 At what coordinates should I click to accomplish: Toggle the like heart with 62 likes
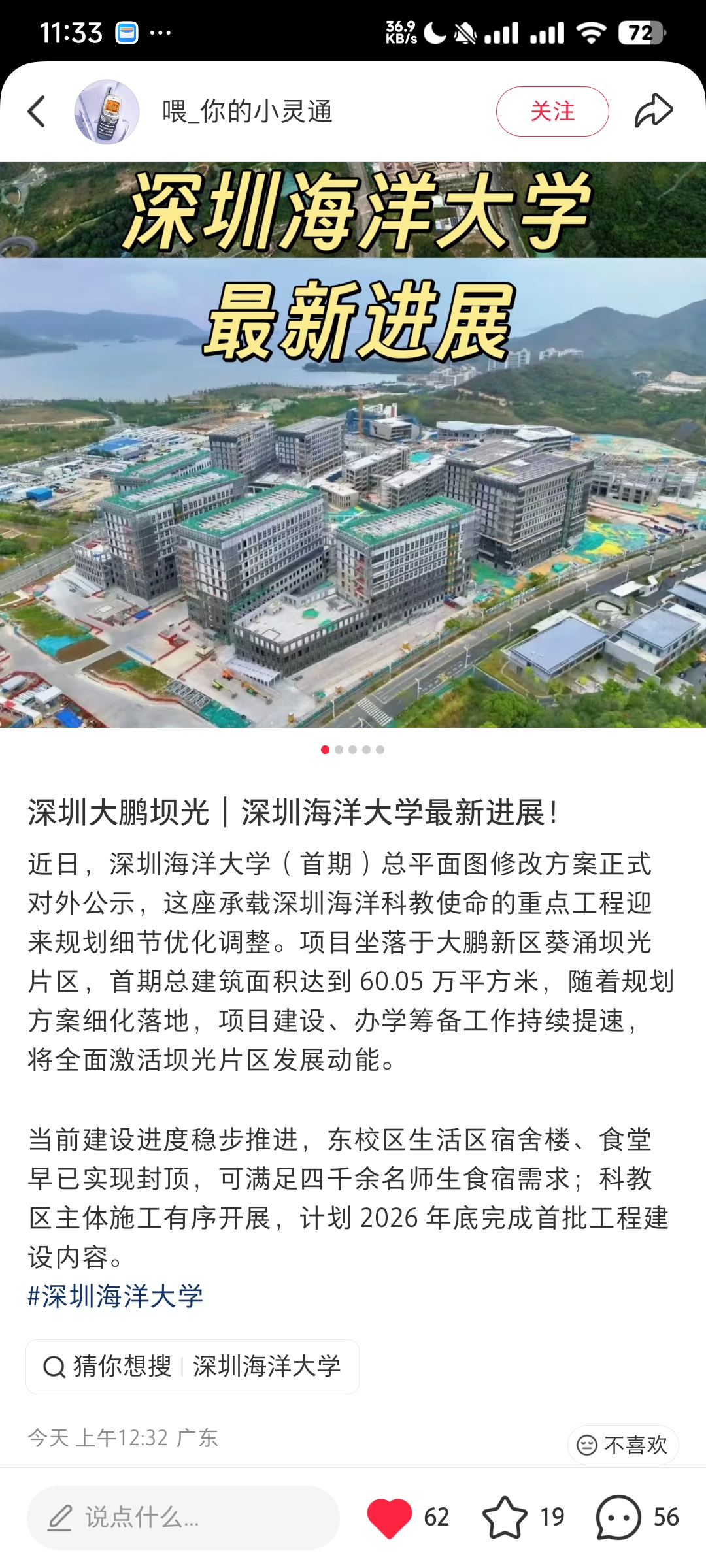(390, 1517)
